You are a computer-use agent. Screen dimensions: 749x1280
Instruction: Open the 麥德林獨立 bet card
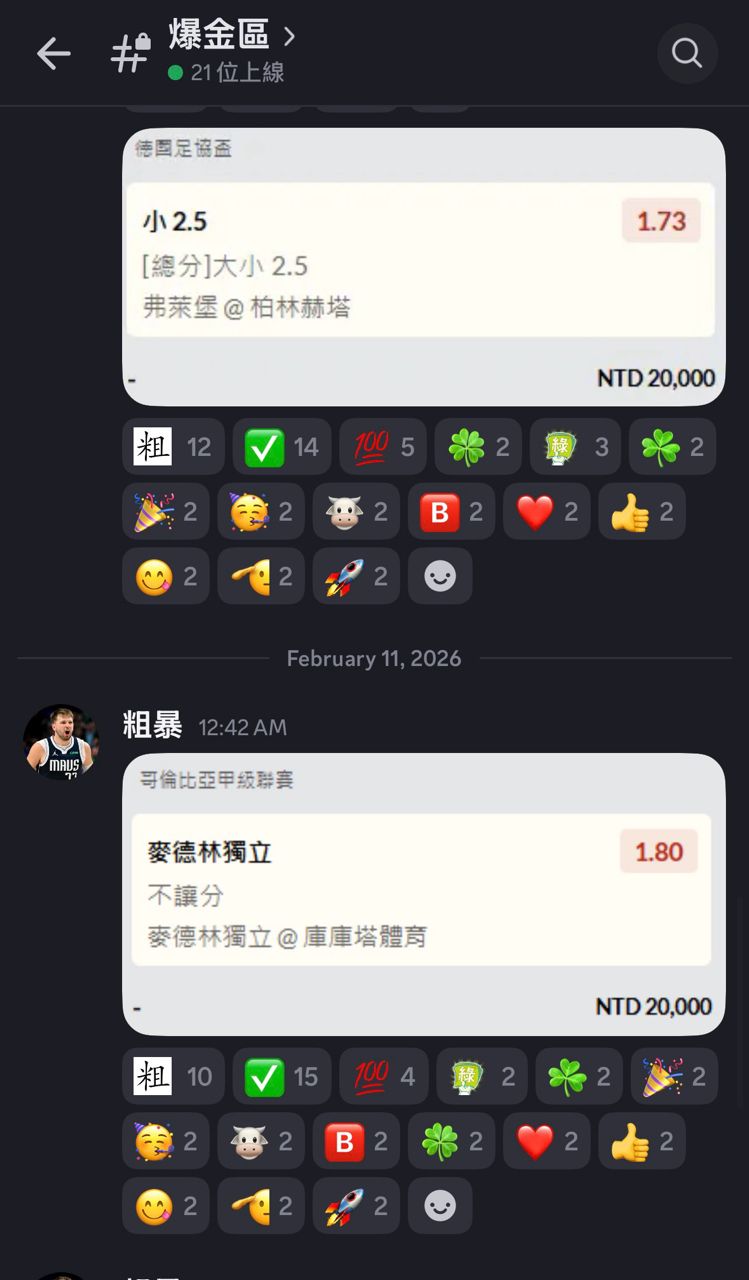[x=423, y=892]
